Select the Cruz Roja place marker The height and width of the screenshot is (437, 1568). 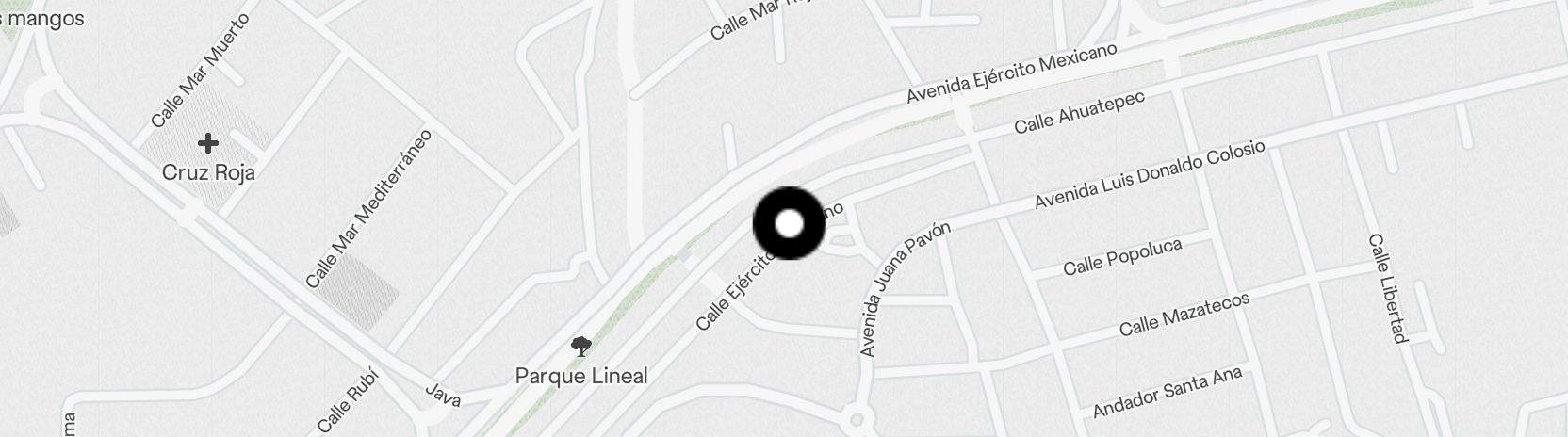[x=208, y=144]
